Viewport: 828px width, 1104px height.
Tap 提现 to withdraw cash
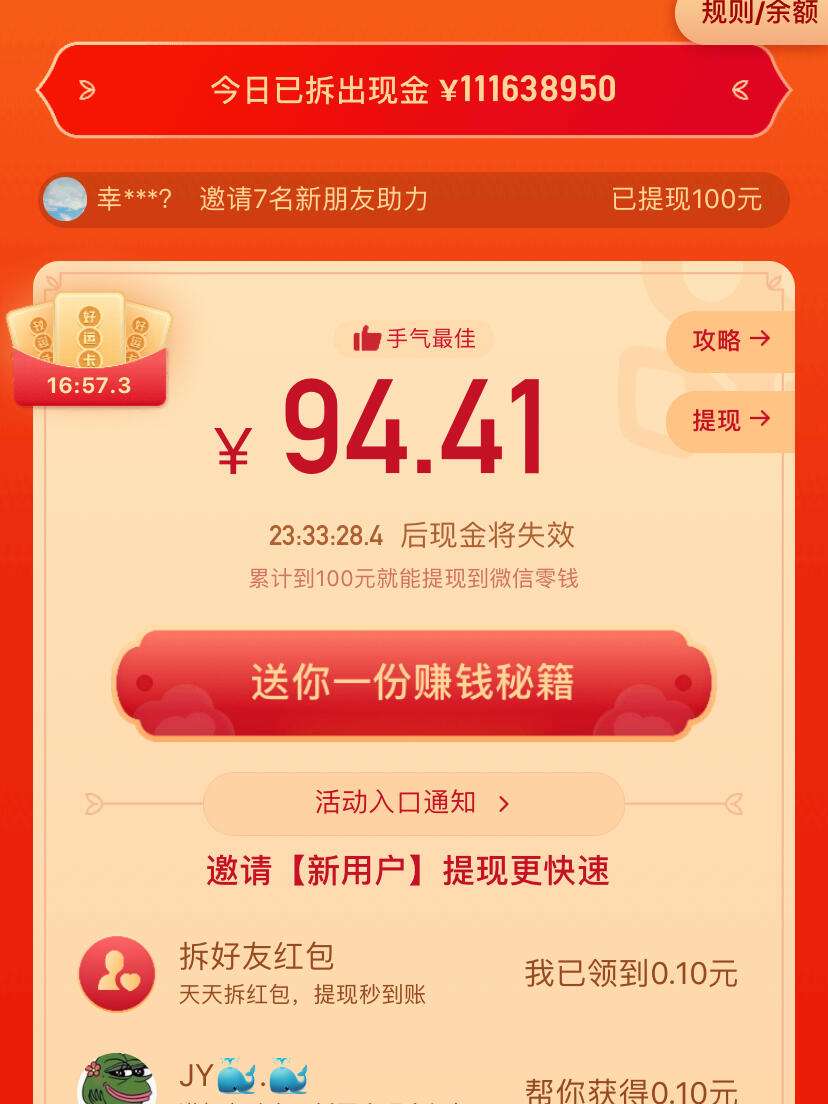click(x=731, y=420)
